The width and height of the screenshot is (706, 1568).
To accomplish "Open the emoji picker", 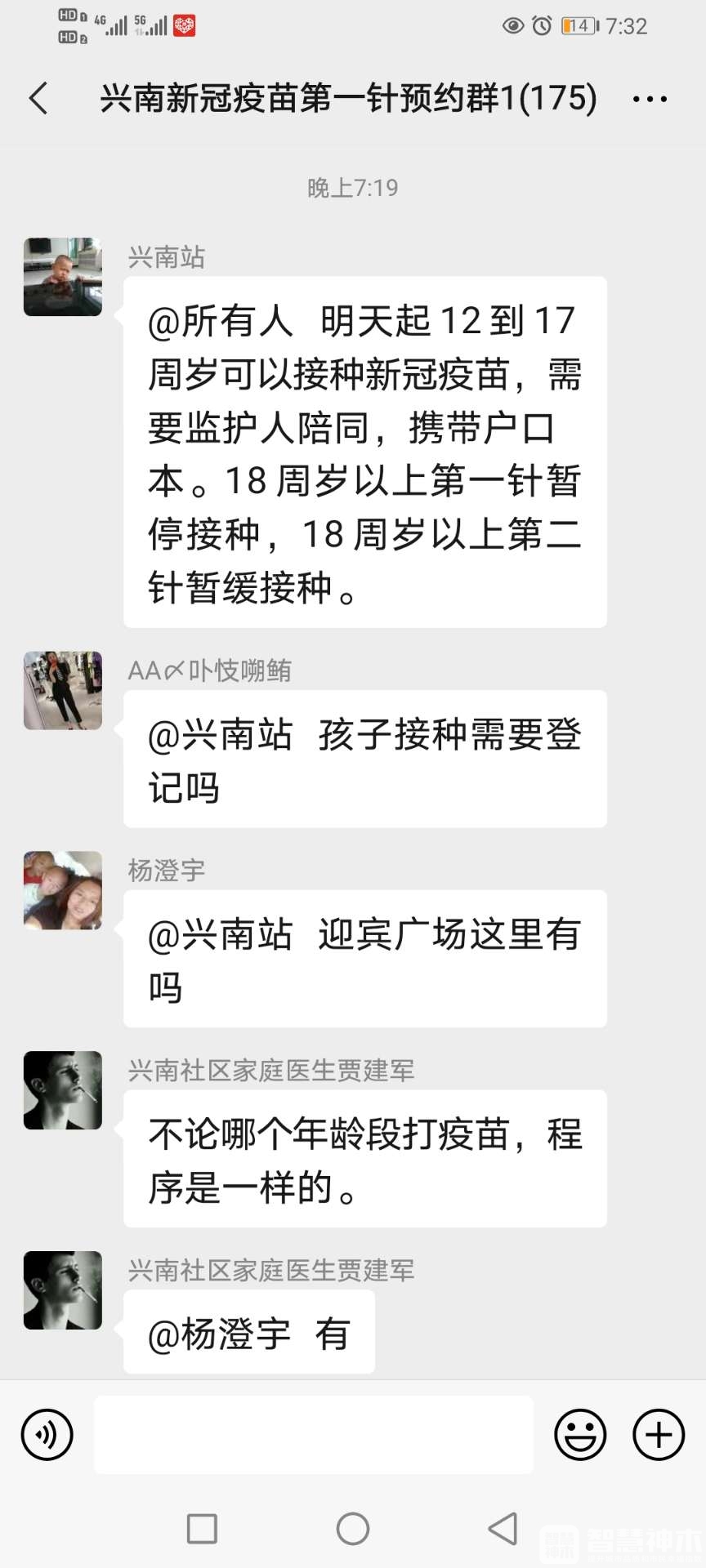I will click(x=580, y=1435).
